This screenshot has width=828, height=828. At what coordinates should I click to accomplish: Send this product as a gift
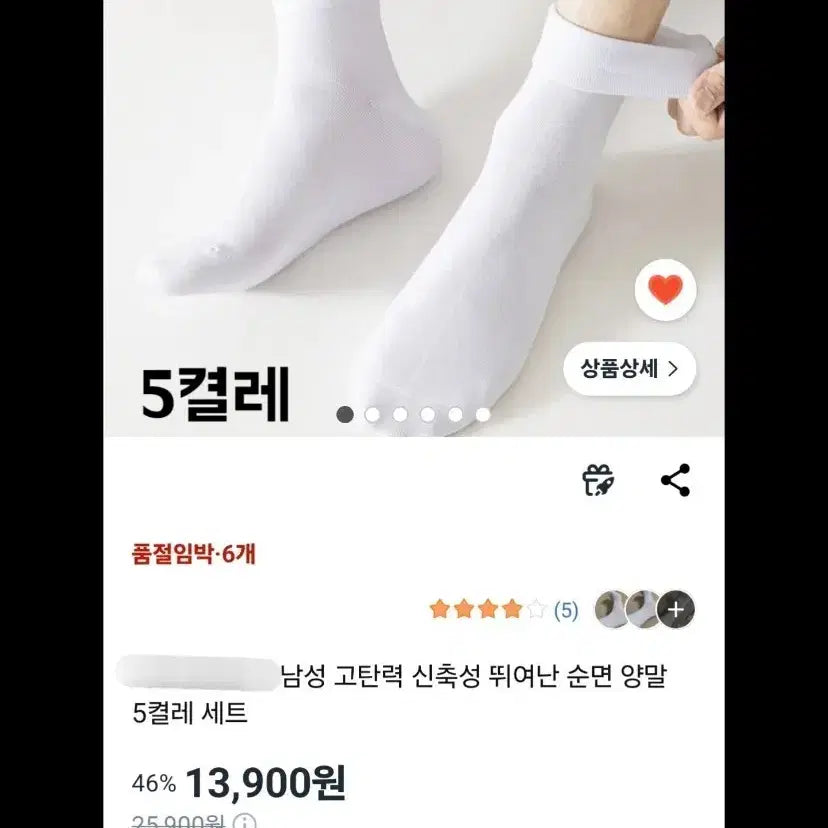pos(599,480)
